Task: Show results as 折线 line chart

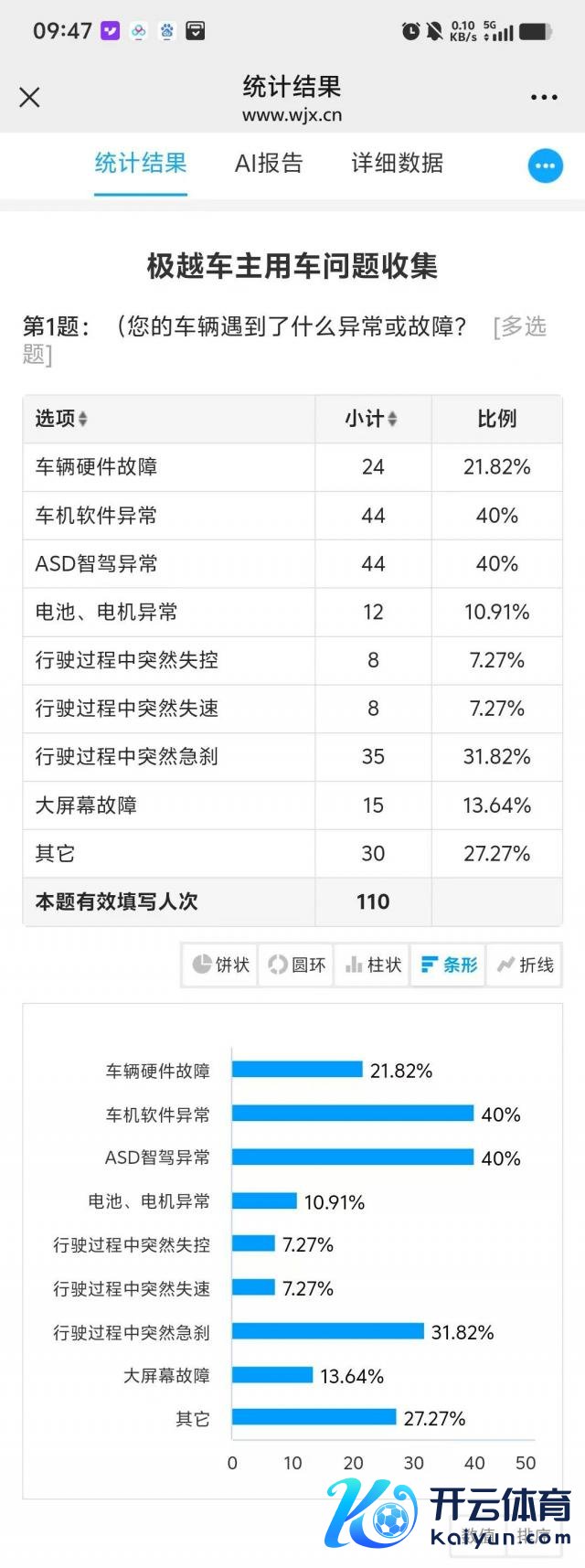Action: click(x=525, y=965)
